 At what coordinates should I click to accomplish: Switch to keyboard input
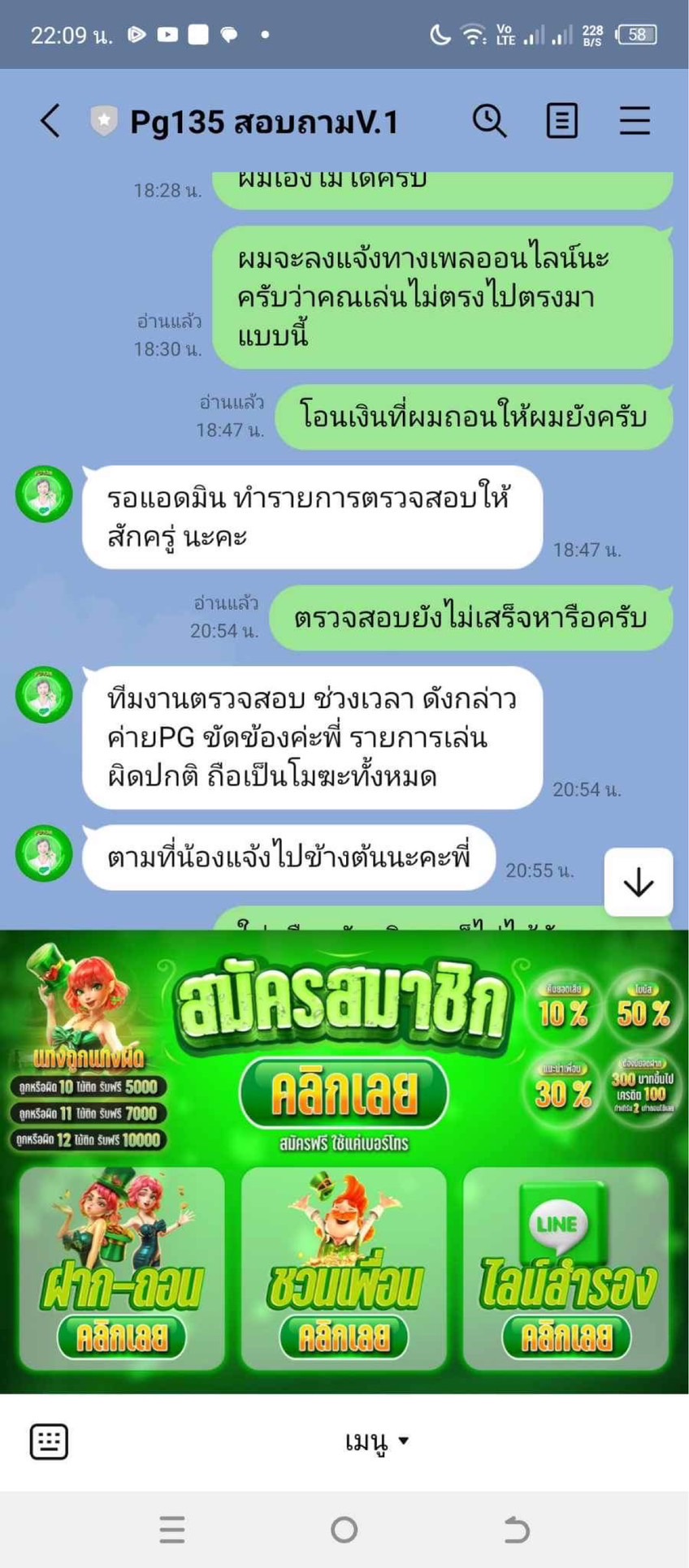point(49,1442)
